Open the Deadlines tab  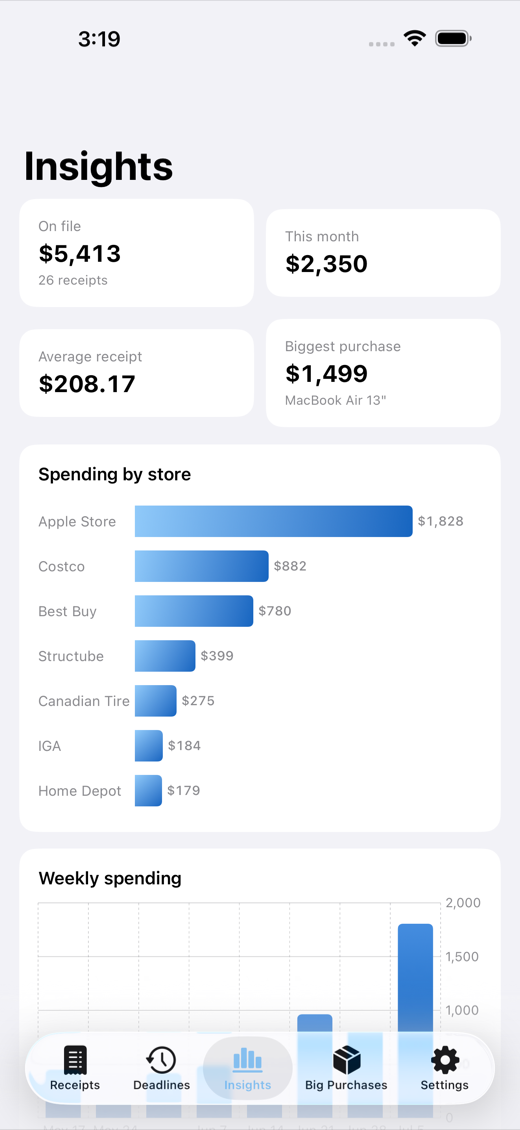coord(161,1068)
